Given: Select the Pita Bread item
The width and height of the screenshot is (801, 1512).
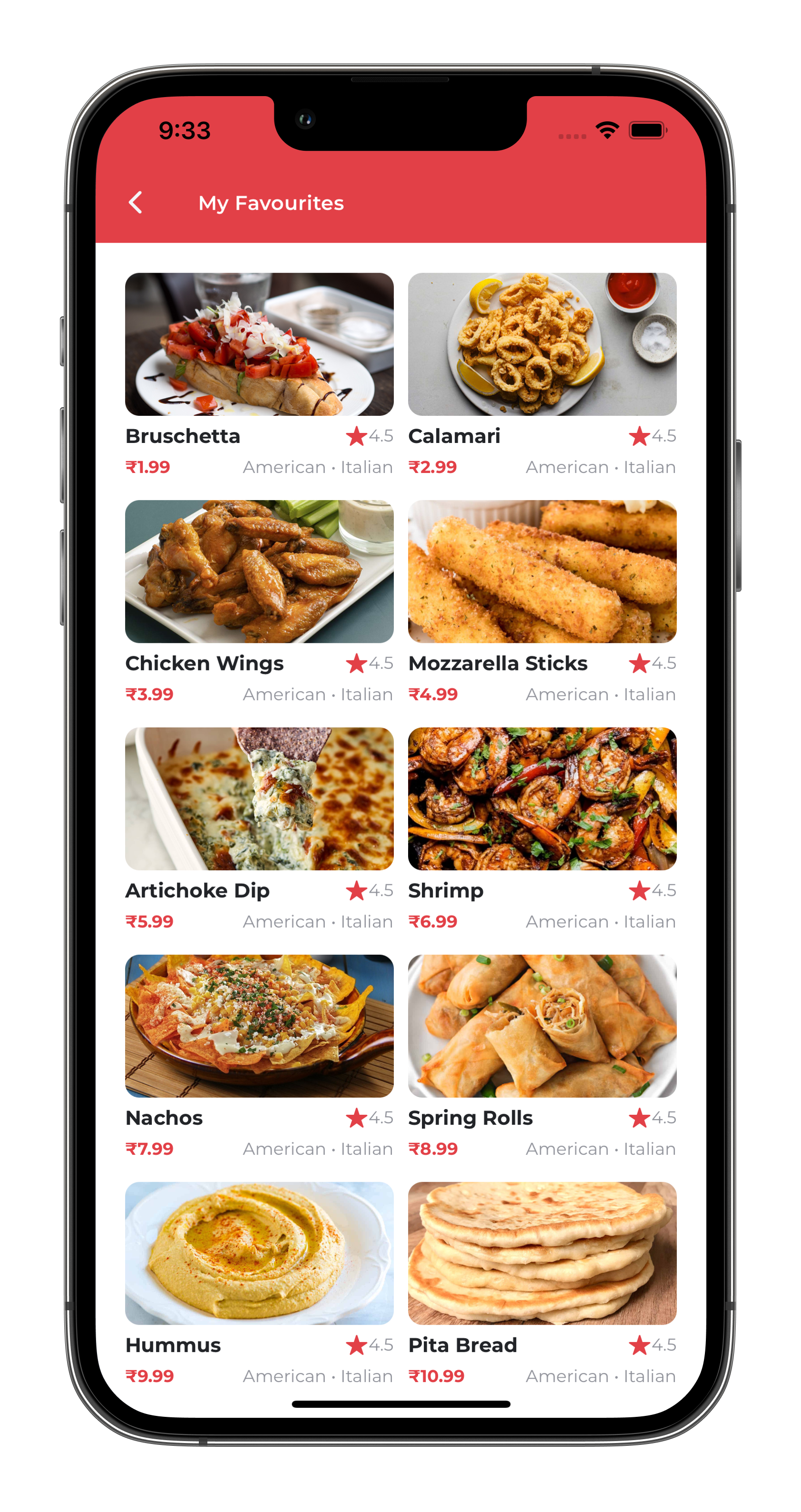Looking at the screenshot, I should click(542, 1284).
